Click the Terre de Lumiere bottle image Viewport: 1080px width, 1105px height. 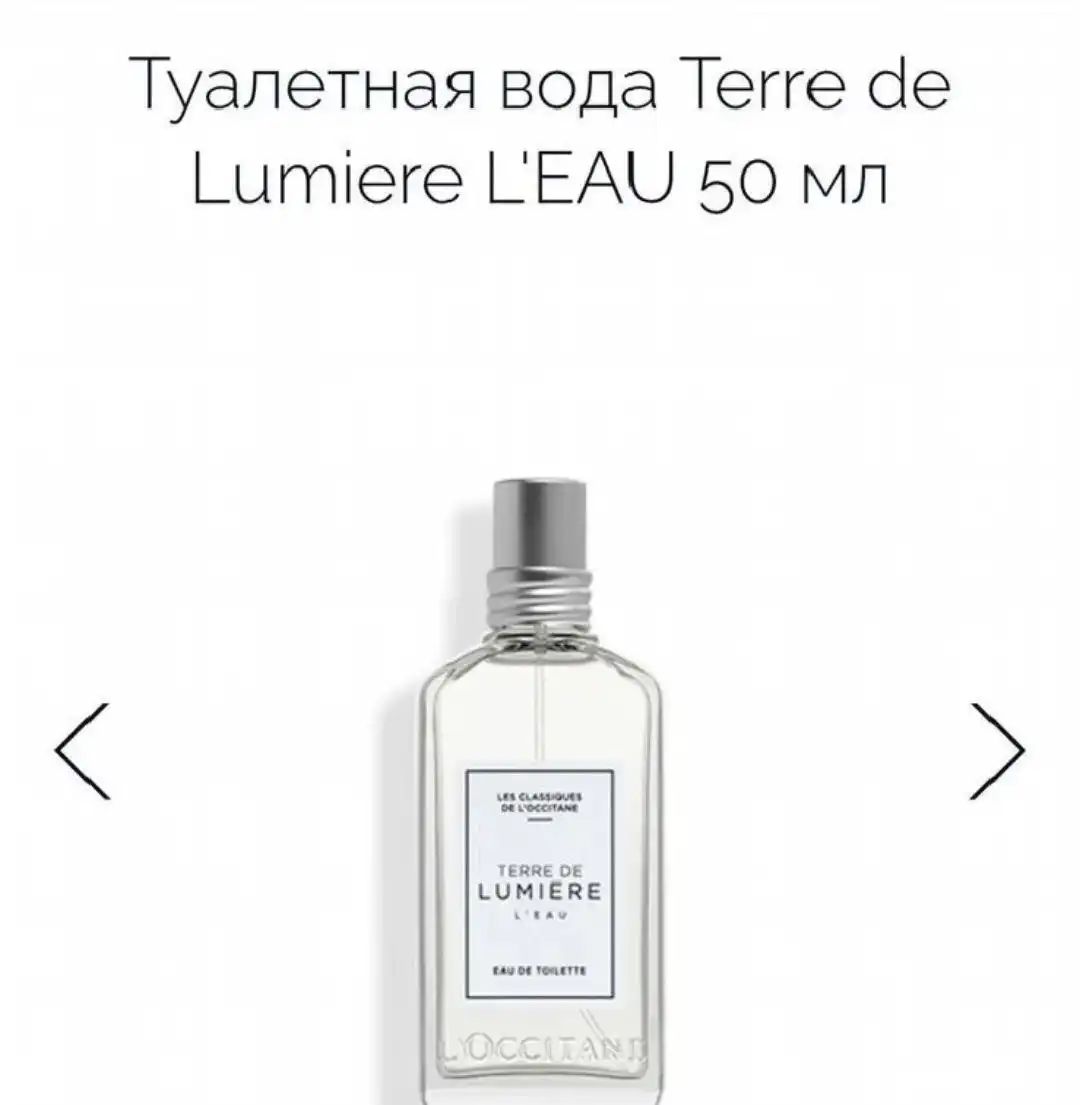tap(540, 800)
